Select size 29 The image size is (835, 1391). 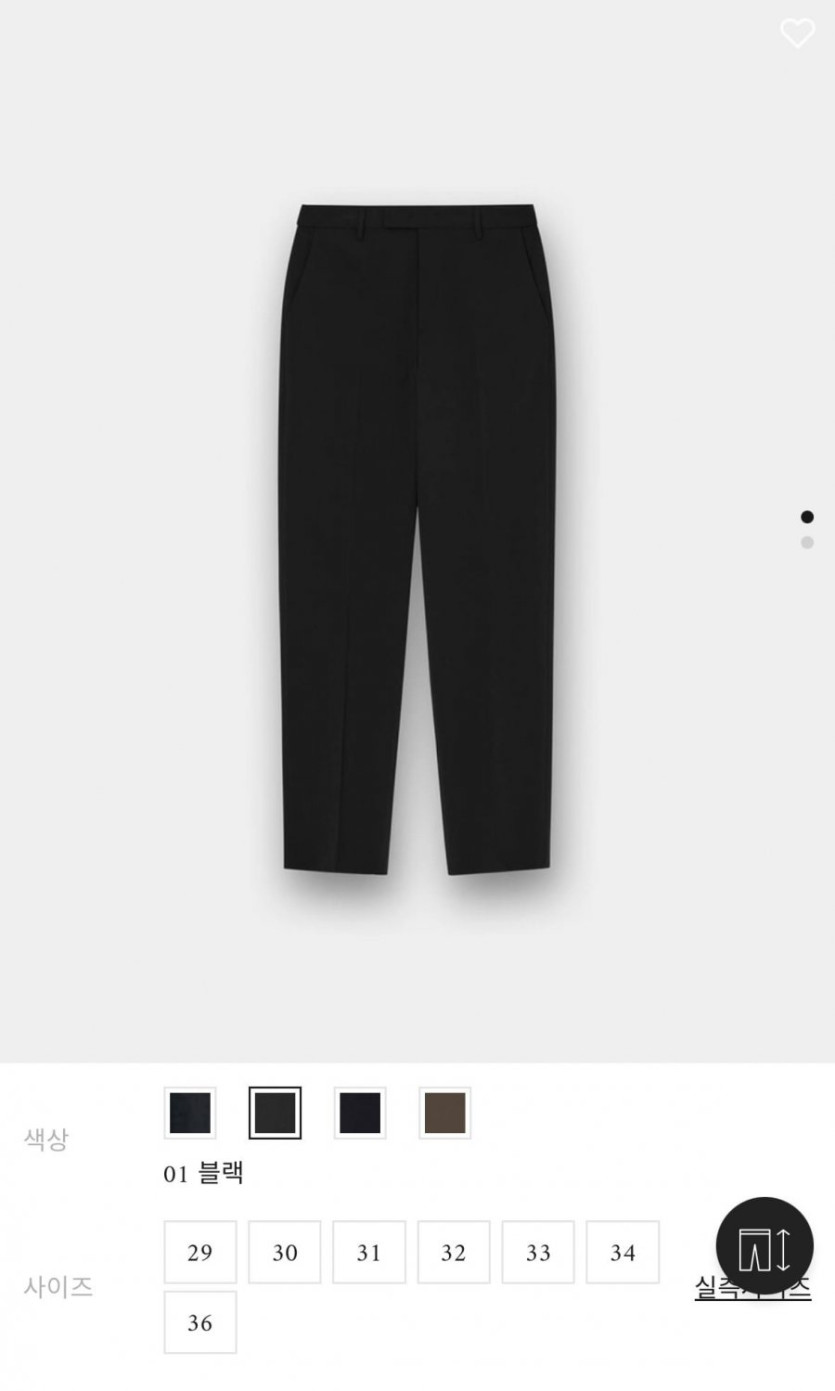(x=200, y=1252)
